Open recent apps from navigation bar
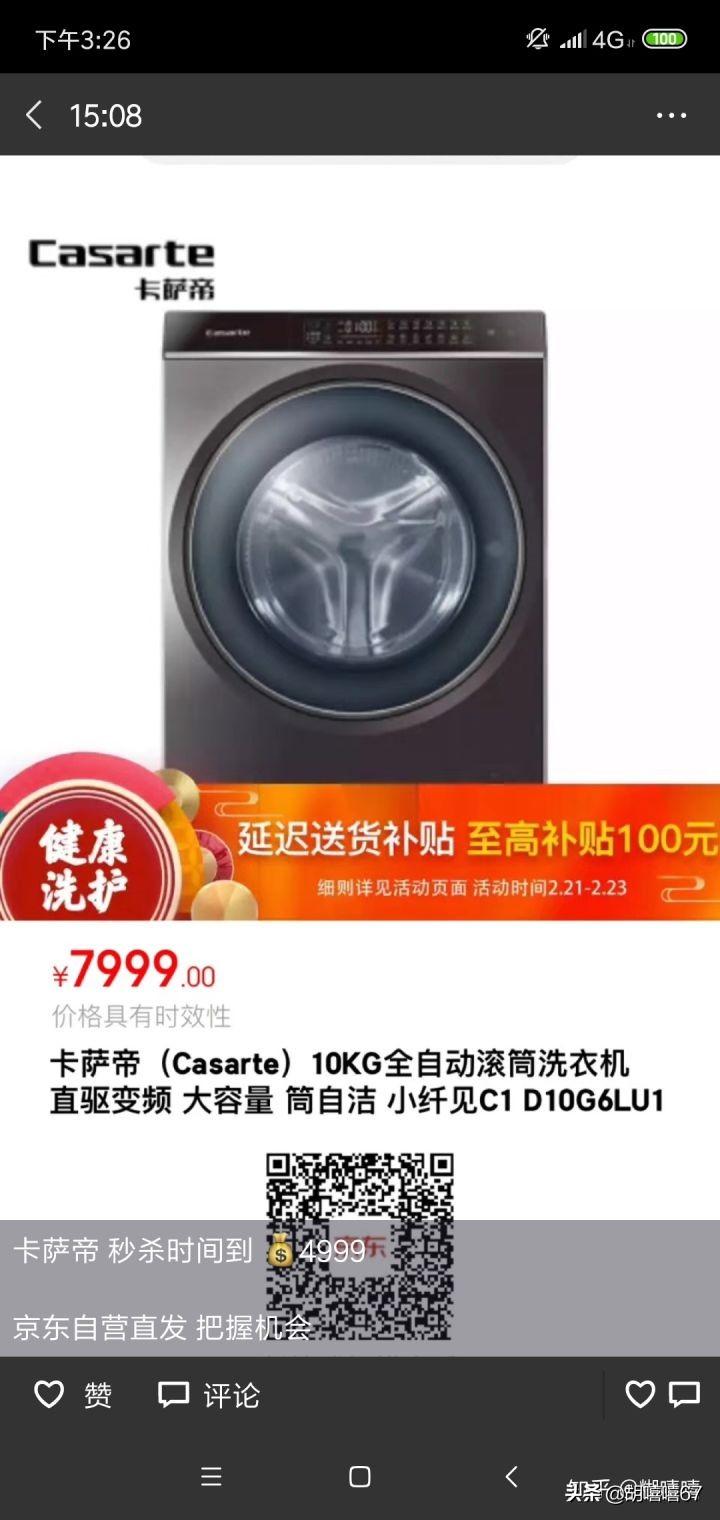The width and height of the screenshot is (720, 1520). click(211, 1477)
